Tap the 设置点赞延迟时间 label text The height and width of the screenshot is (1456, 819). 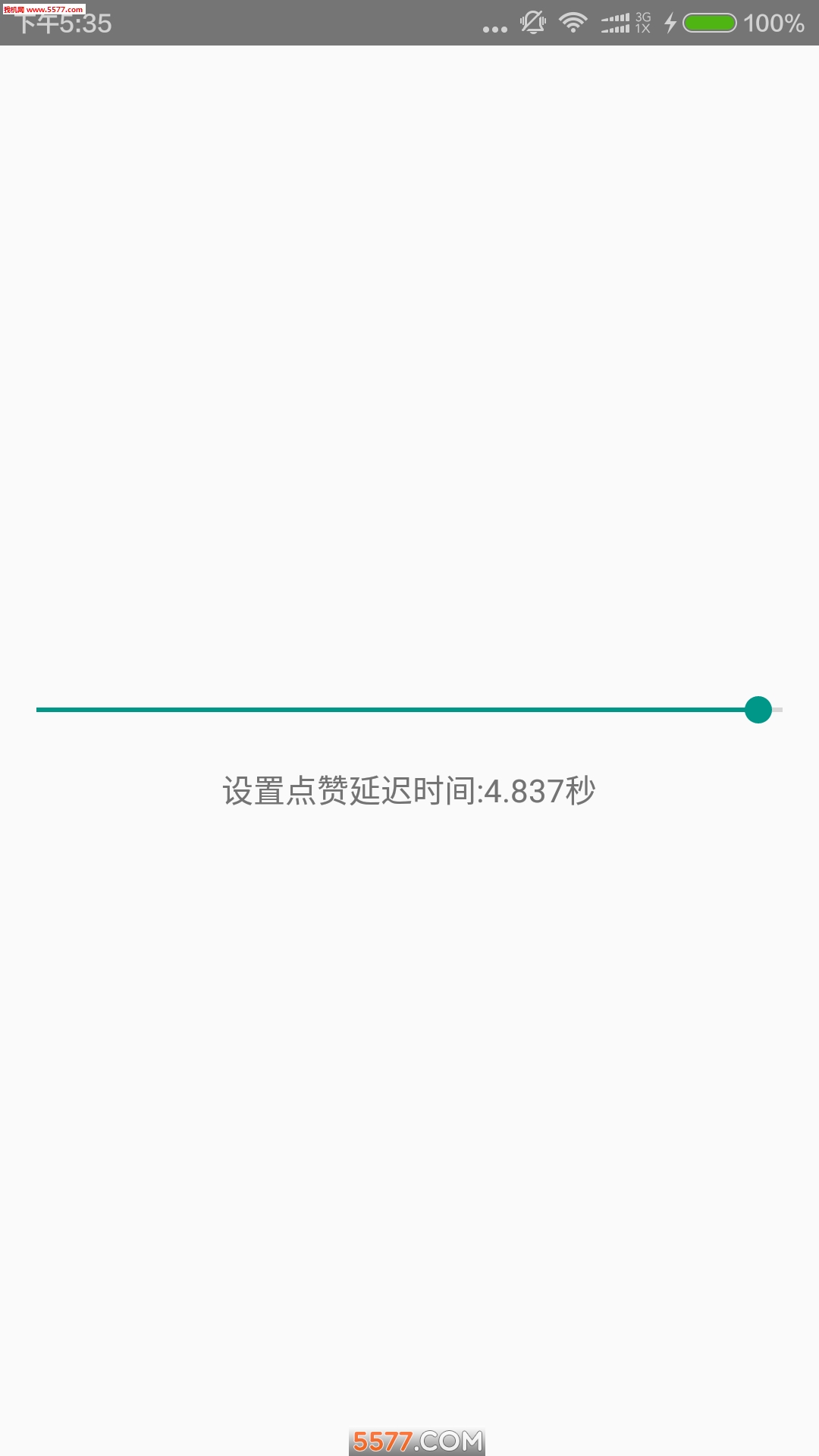click(x=349, y=792)
